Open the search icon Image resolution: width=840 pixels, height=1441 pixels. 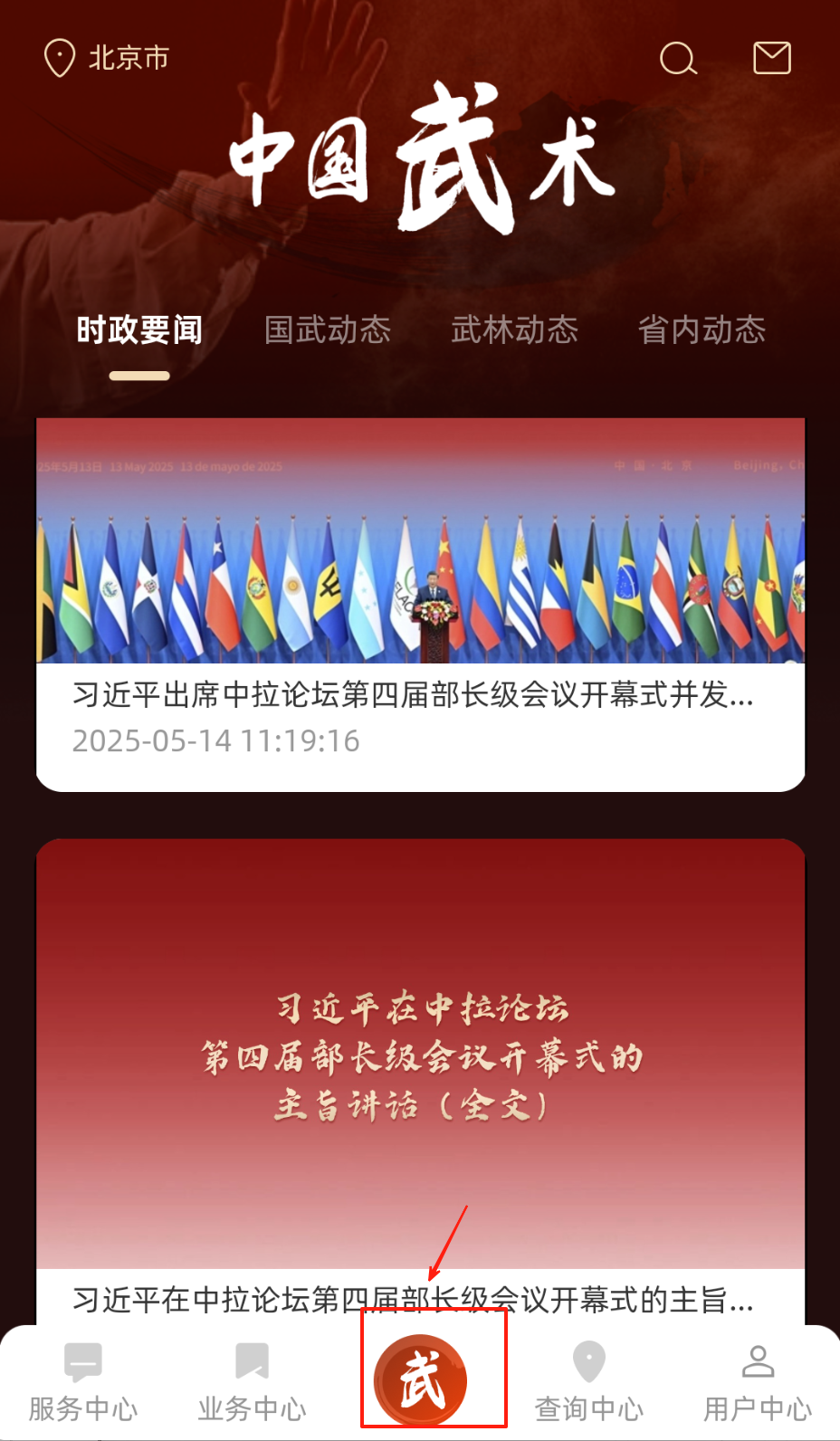point(678,59)
